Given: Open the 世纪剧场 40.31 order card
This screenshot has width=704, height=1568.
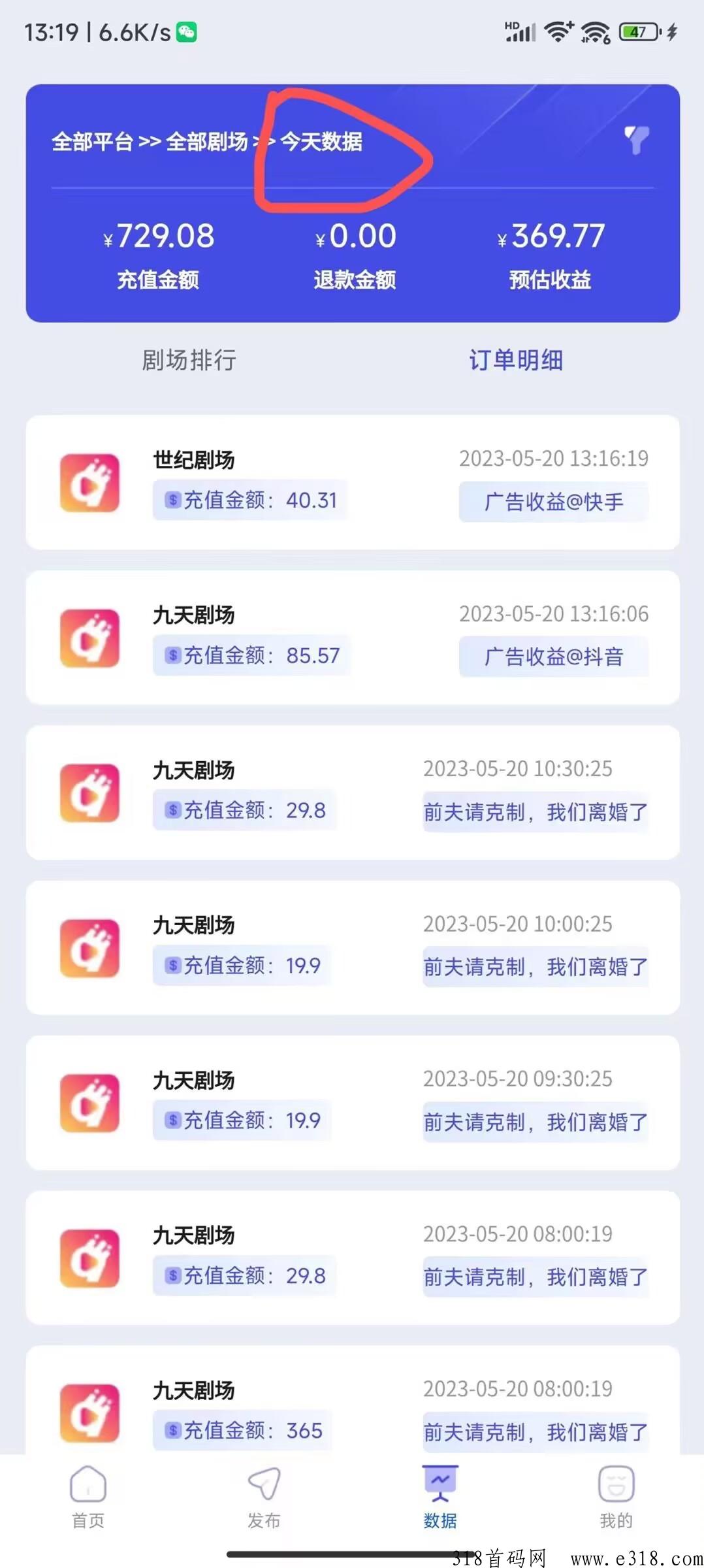Looking at the screenshot, I should 353,482.
